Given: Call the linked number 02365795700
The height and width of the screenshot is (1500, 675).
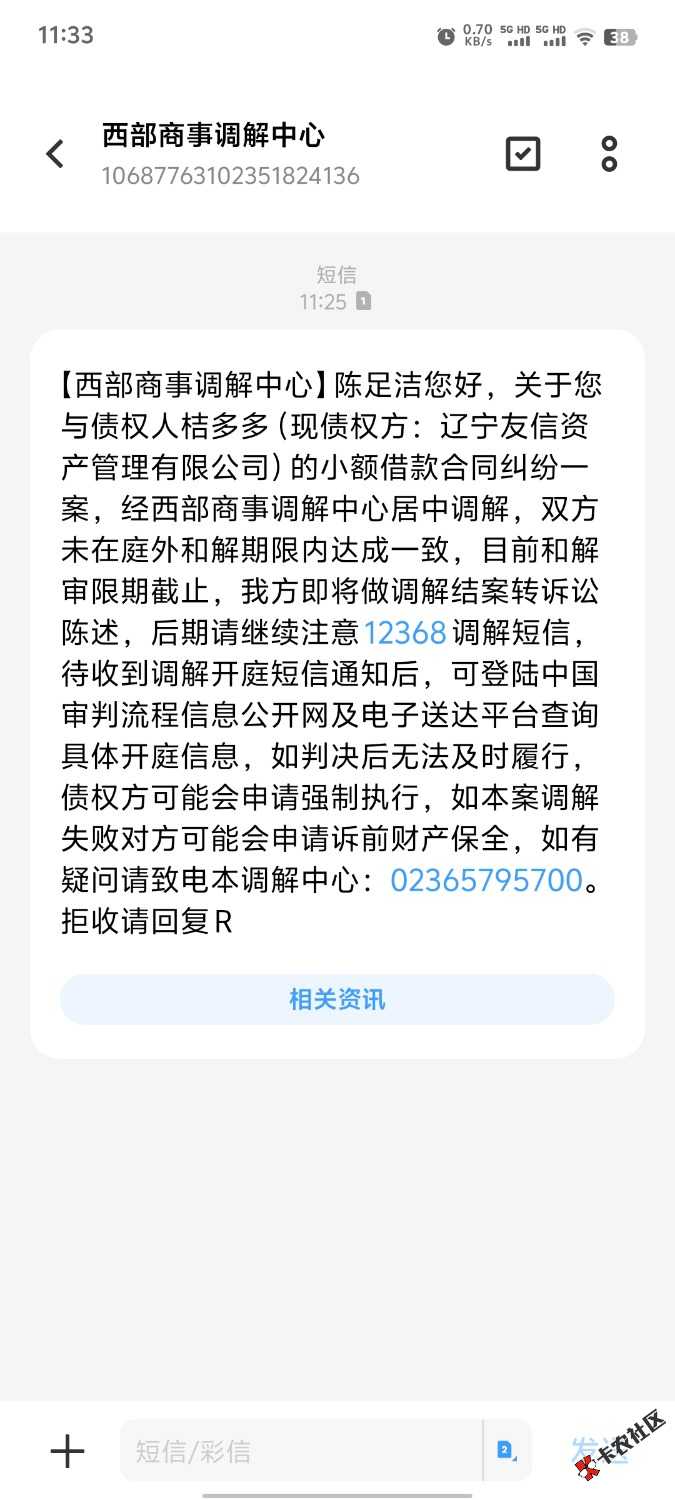Looking at the screenshot, I should (486, 880).
